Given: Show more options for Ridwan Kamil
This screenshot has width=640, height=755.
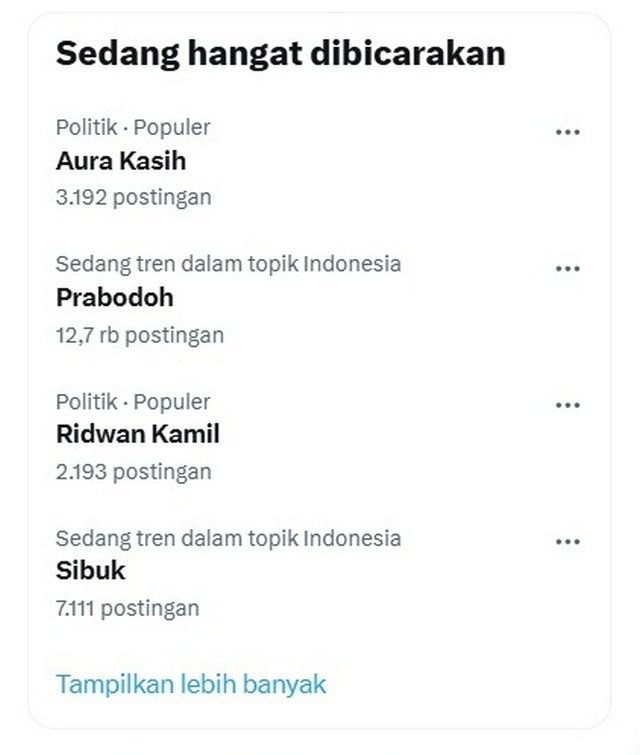Looking at the screenshot, I should [x=567, y=406].
